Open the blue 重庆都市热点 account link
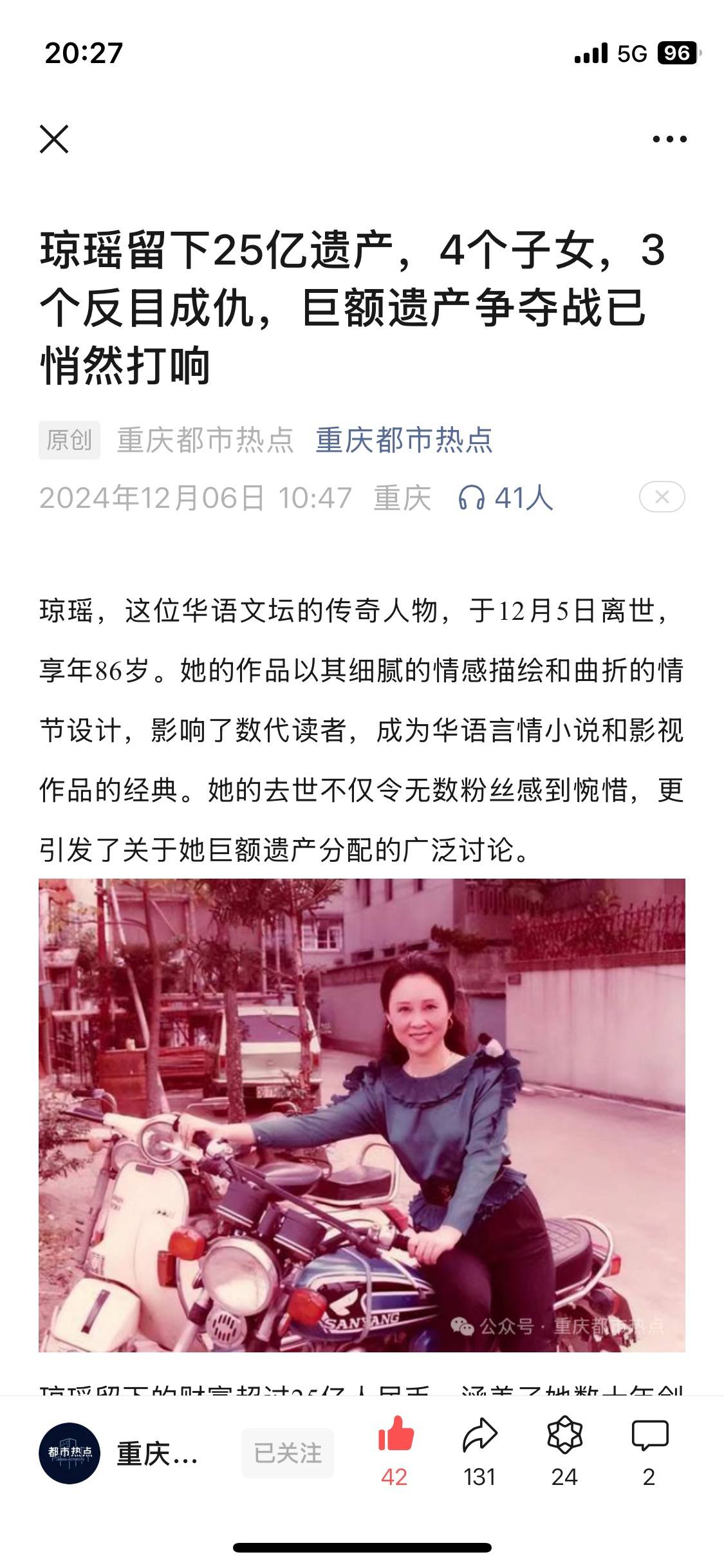 tap(404, 441)
